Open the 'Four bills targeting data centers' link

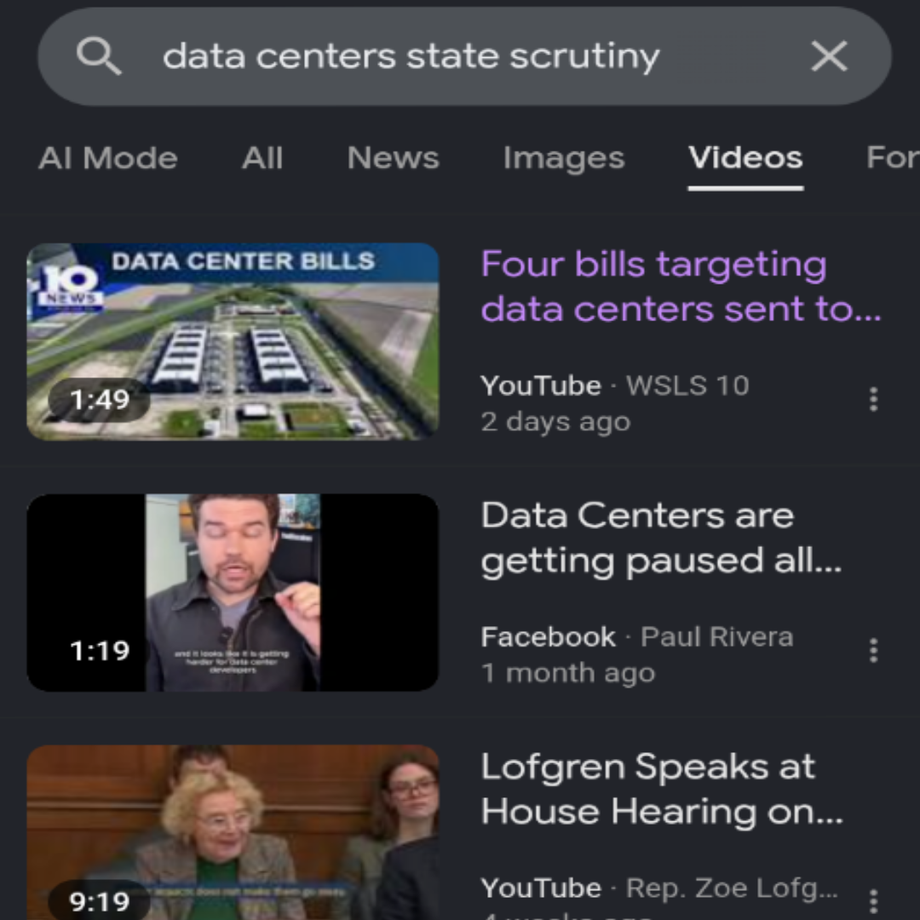pyautogui.click(x=680, y=287)
